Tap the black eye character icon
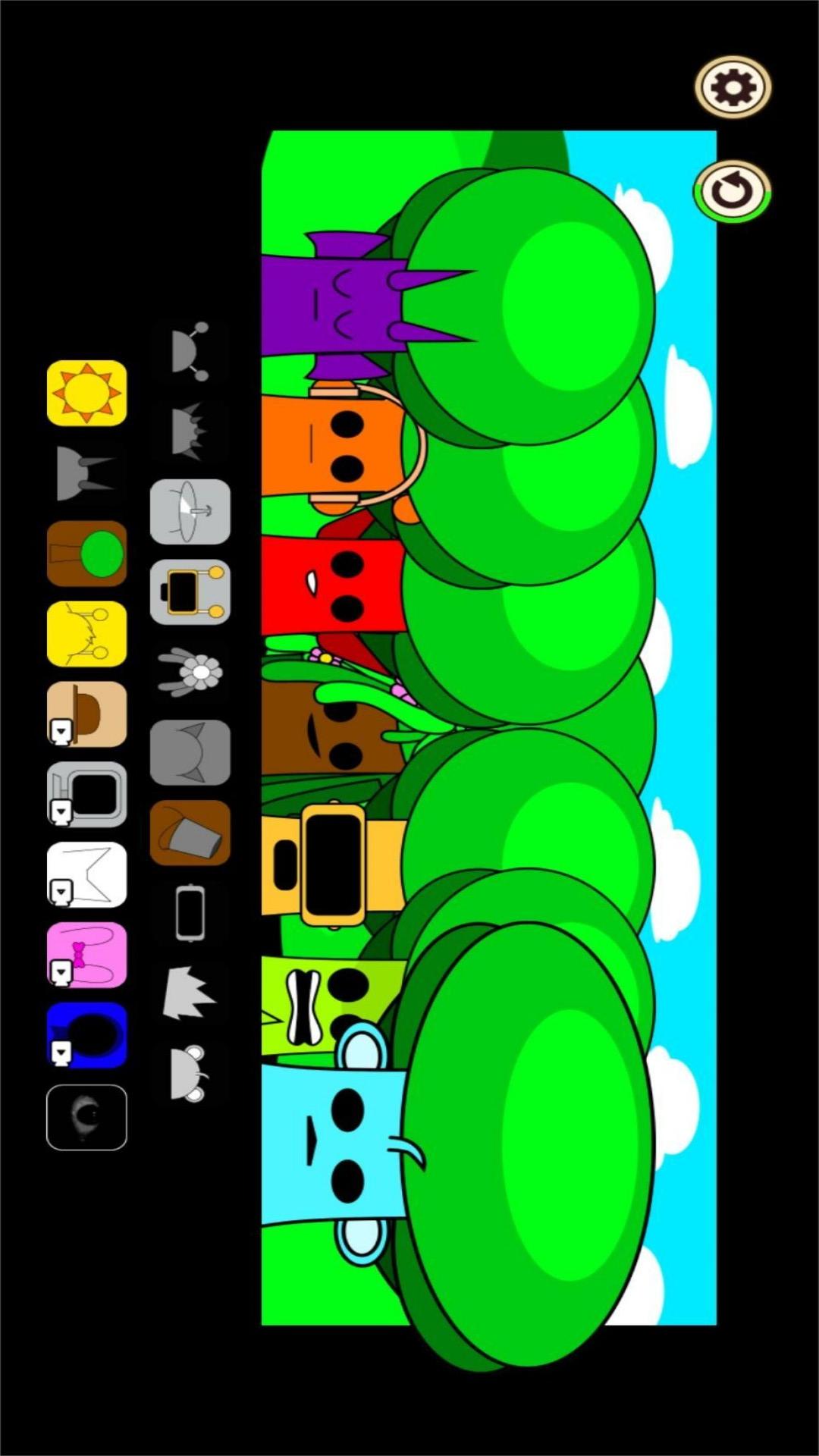The height and width of the screenshot is (1456, 819). 86,1117
